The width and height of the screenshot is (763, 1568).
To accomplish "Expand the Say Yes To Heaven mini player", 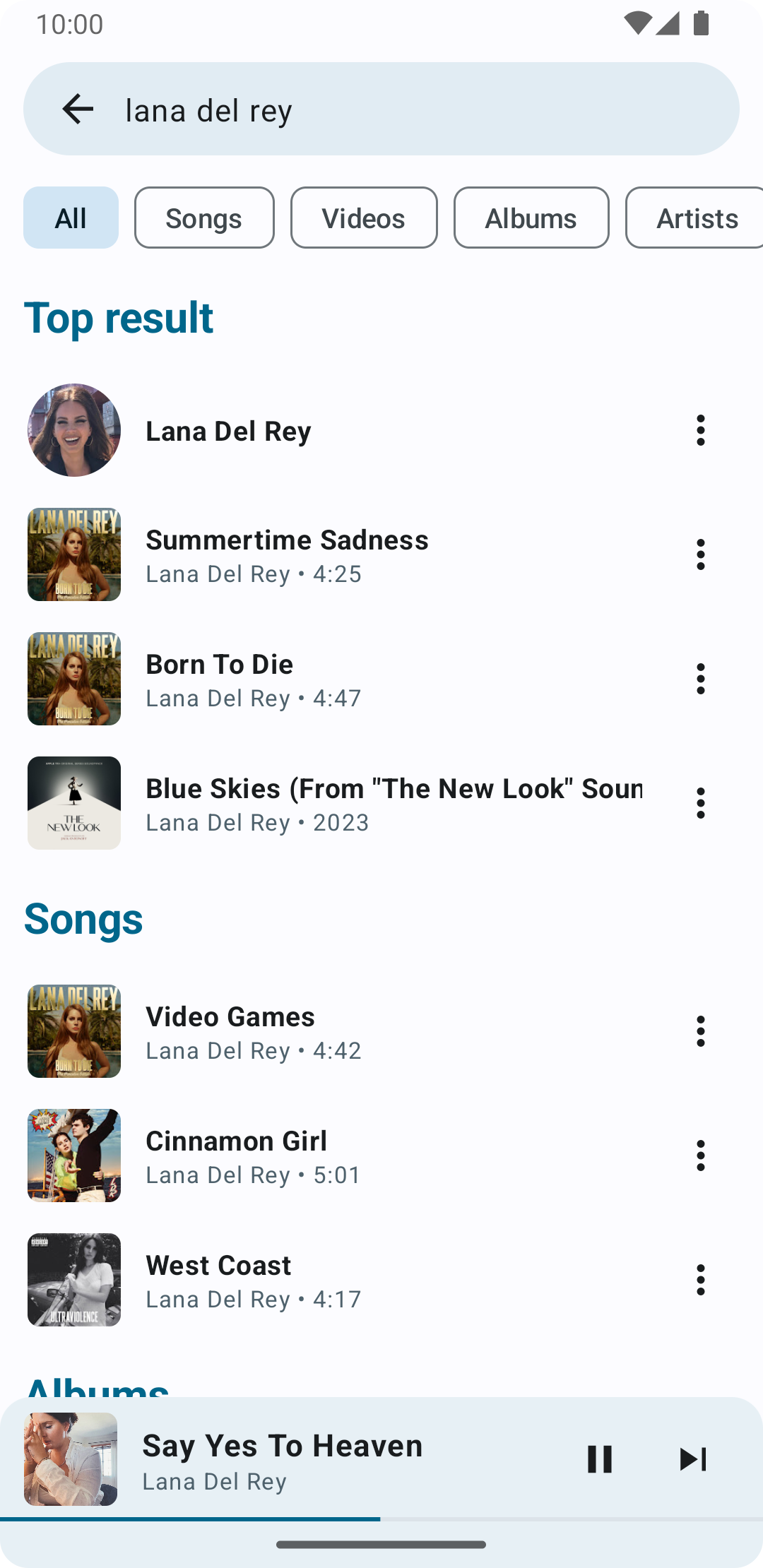I will [x=318, y=1459].
